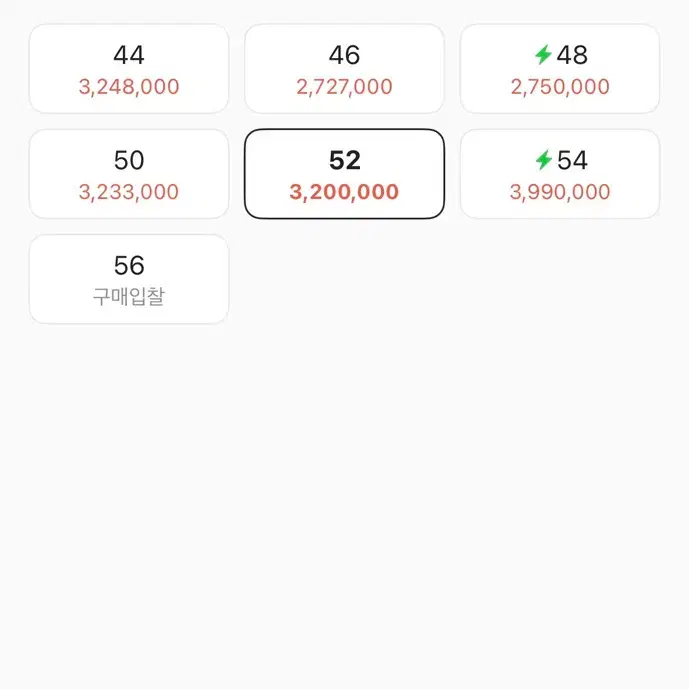This screenshot has width=689, height=689.
Task: Select size 50 priced 3,233,000
Action: pyautogui.click(x=129, y=174)
